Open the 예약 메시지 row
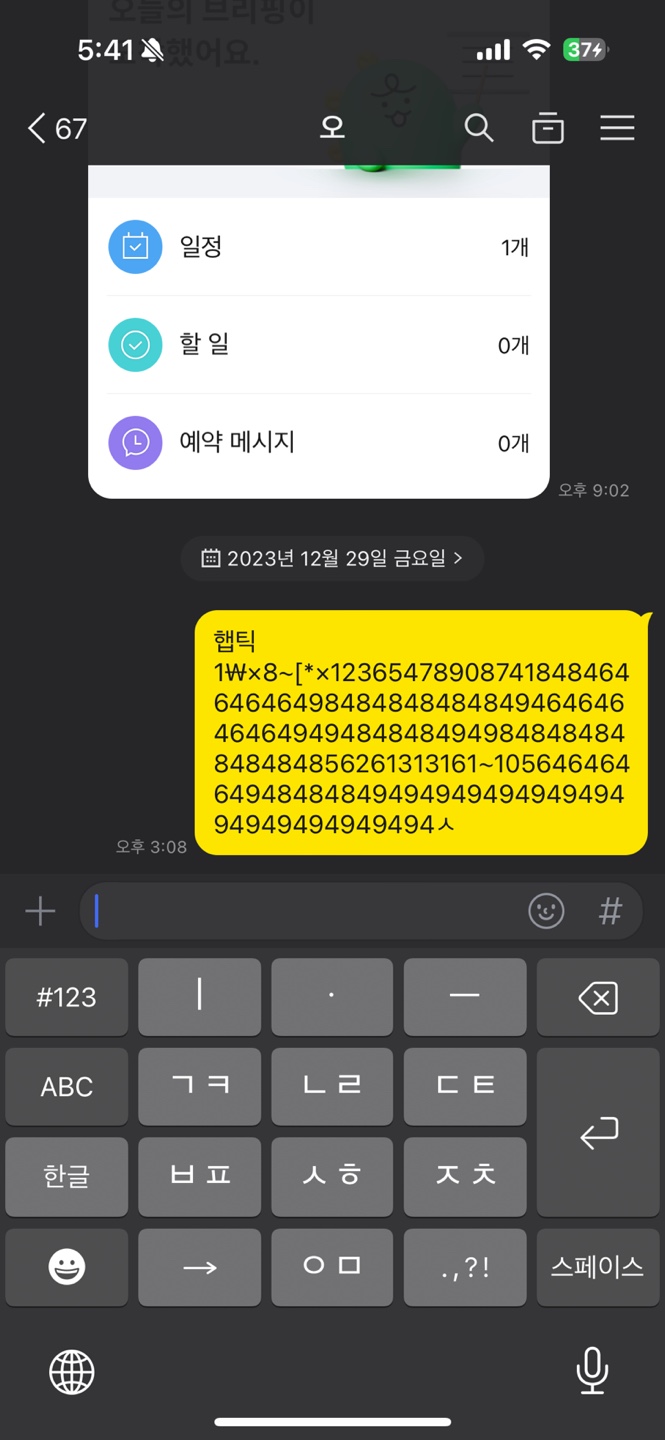665x1440 pixels. 318,442
